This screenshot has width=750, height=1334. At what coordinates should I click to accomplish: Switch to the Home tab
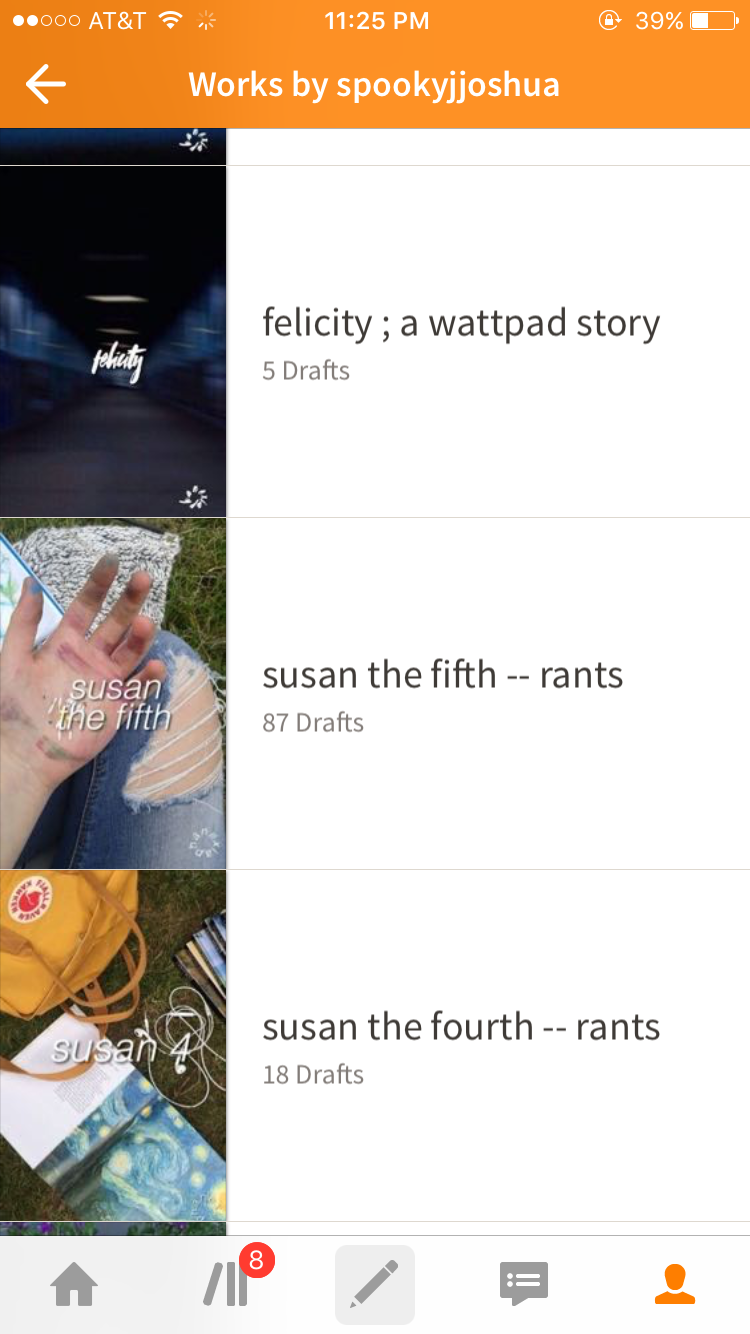75,1285
